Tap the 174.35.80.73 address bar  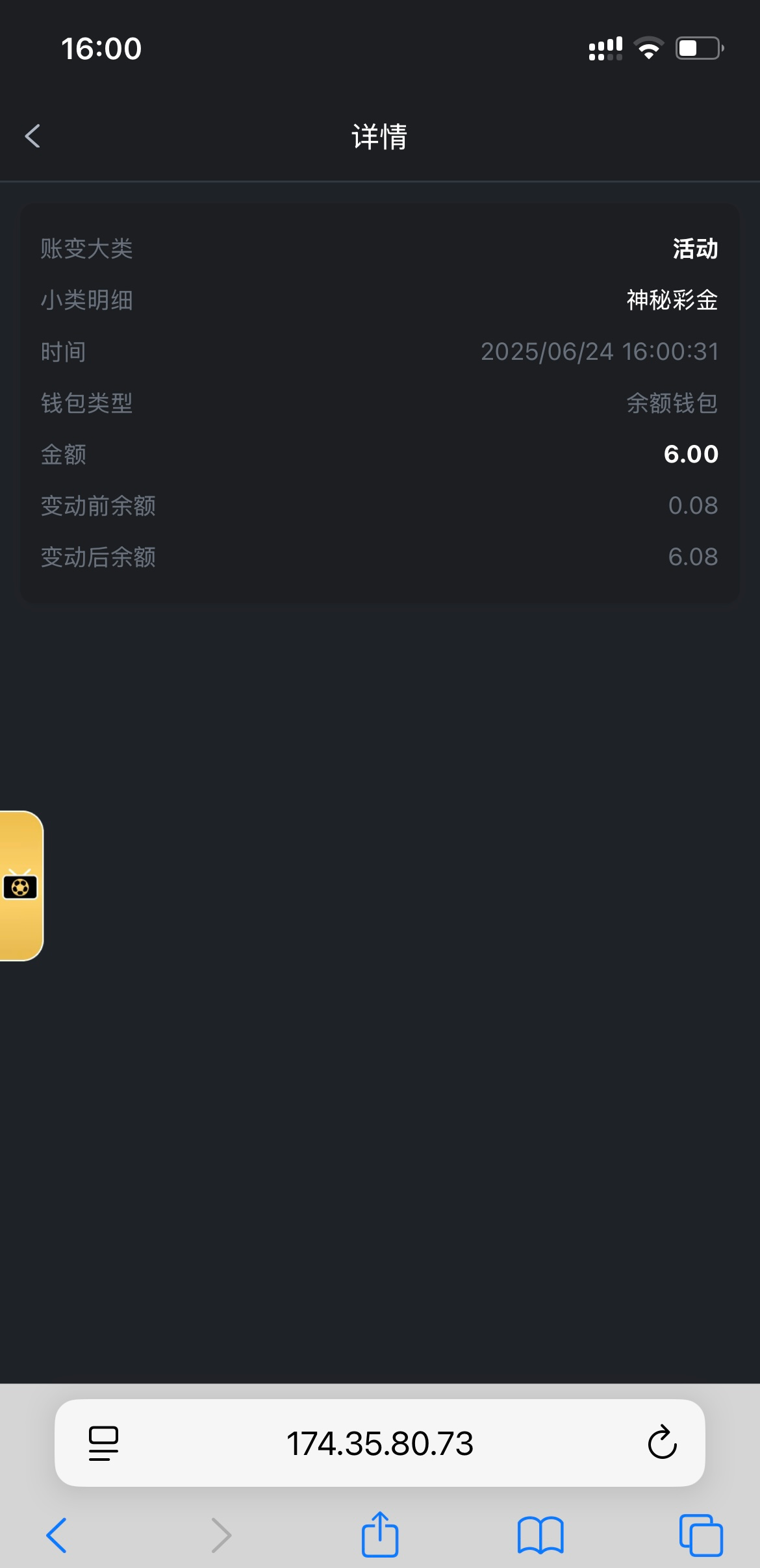(380, 1443)
